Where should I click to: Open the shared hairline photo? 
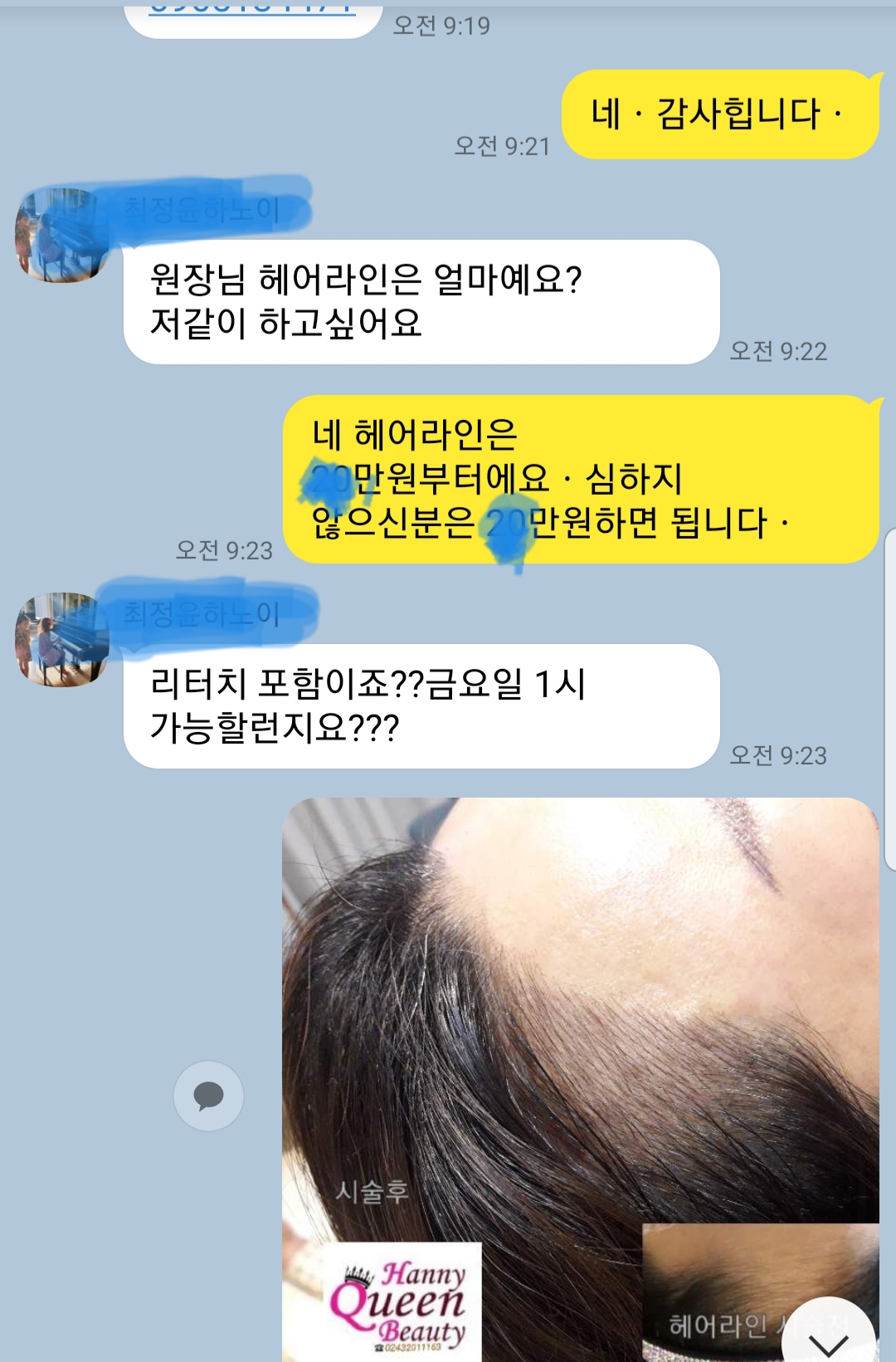click(x=580, y=1037)
